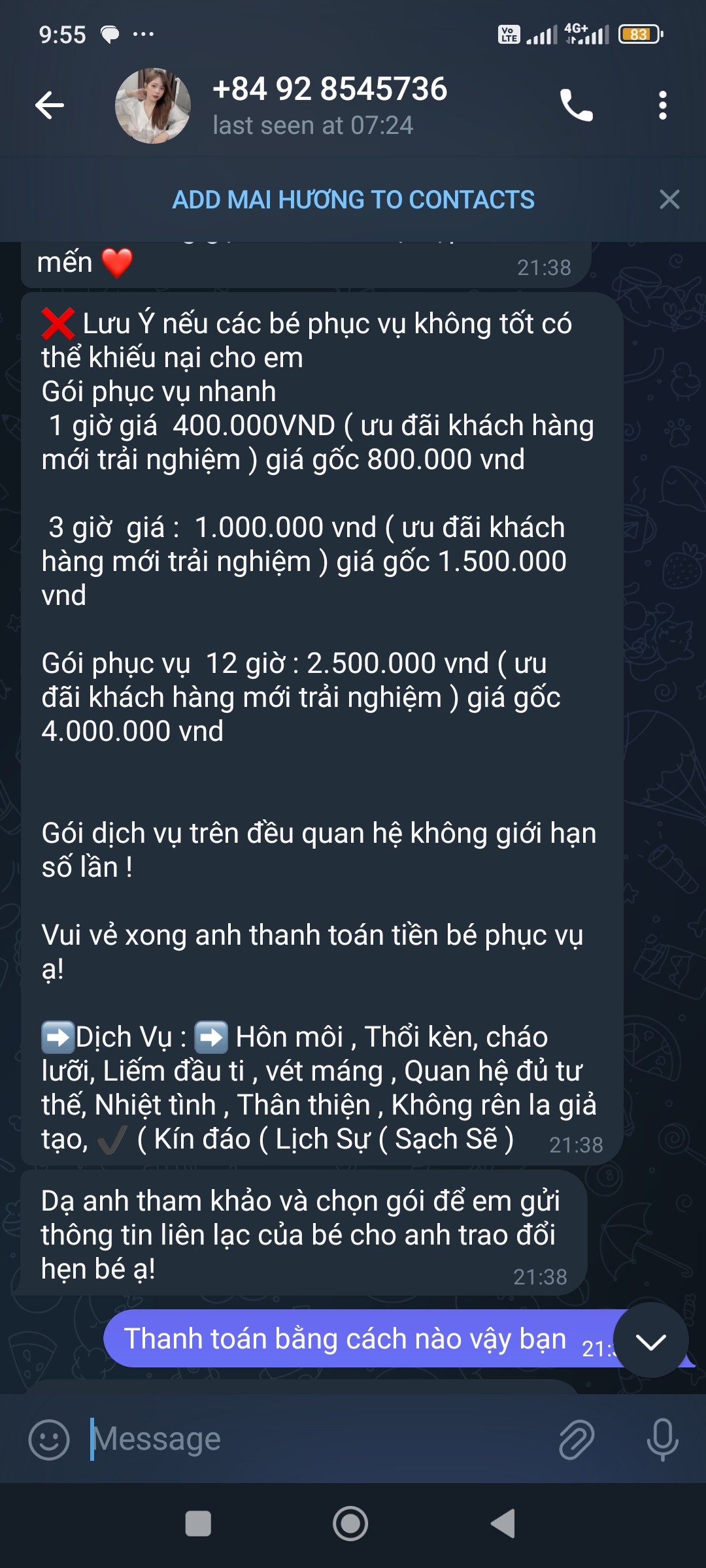Image resolution: width=706 pixels, height=1568 pixels.
Task: Focus the Message input field
Action: pos(314,1439)
